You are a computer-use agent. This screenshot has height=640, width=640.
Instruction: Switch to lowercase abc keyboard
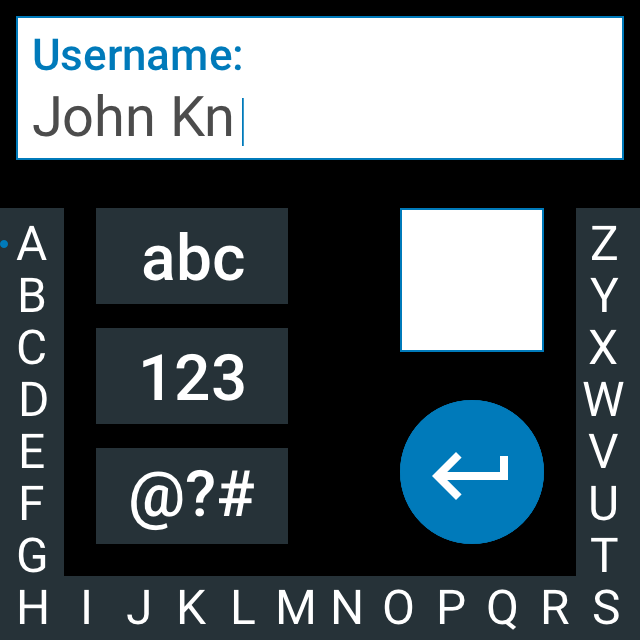tap(192, 257)
